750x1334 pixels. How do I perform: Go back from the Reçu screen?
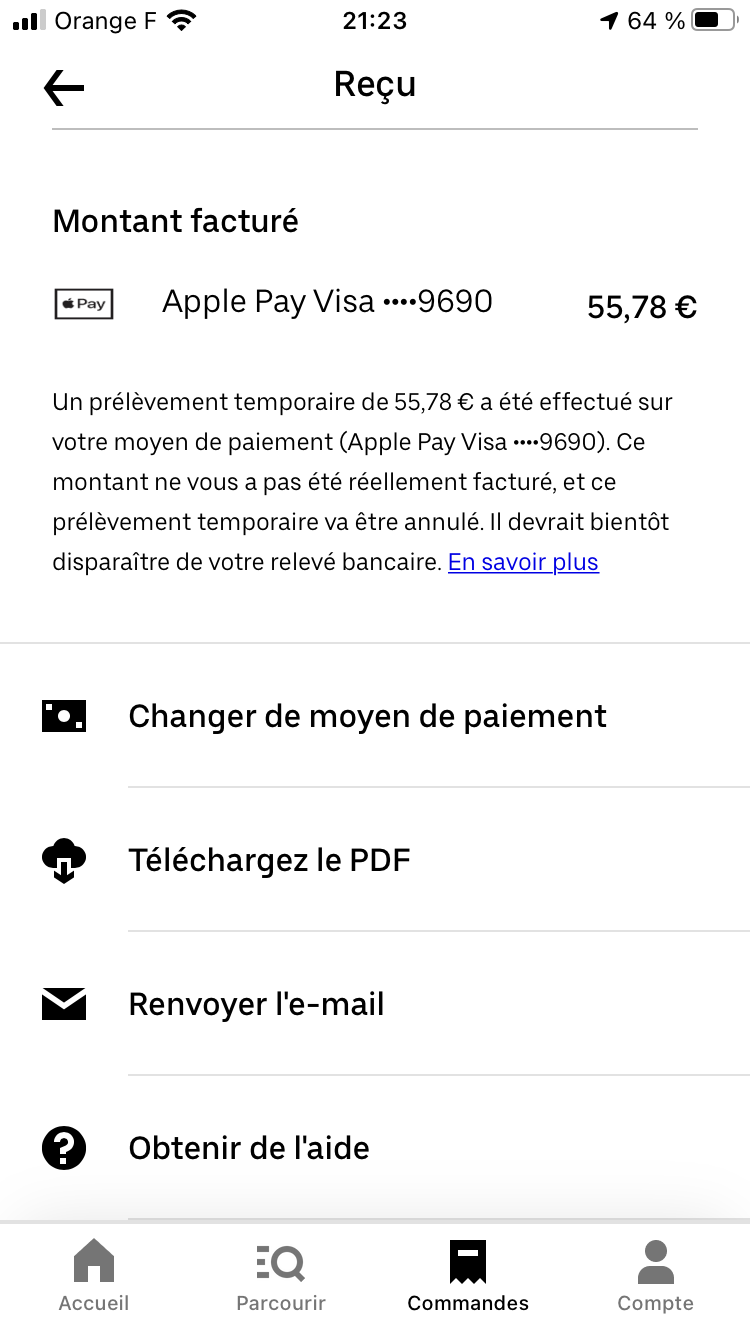[x=64, y=88]
